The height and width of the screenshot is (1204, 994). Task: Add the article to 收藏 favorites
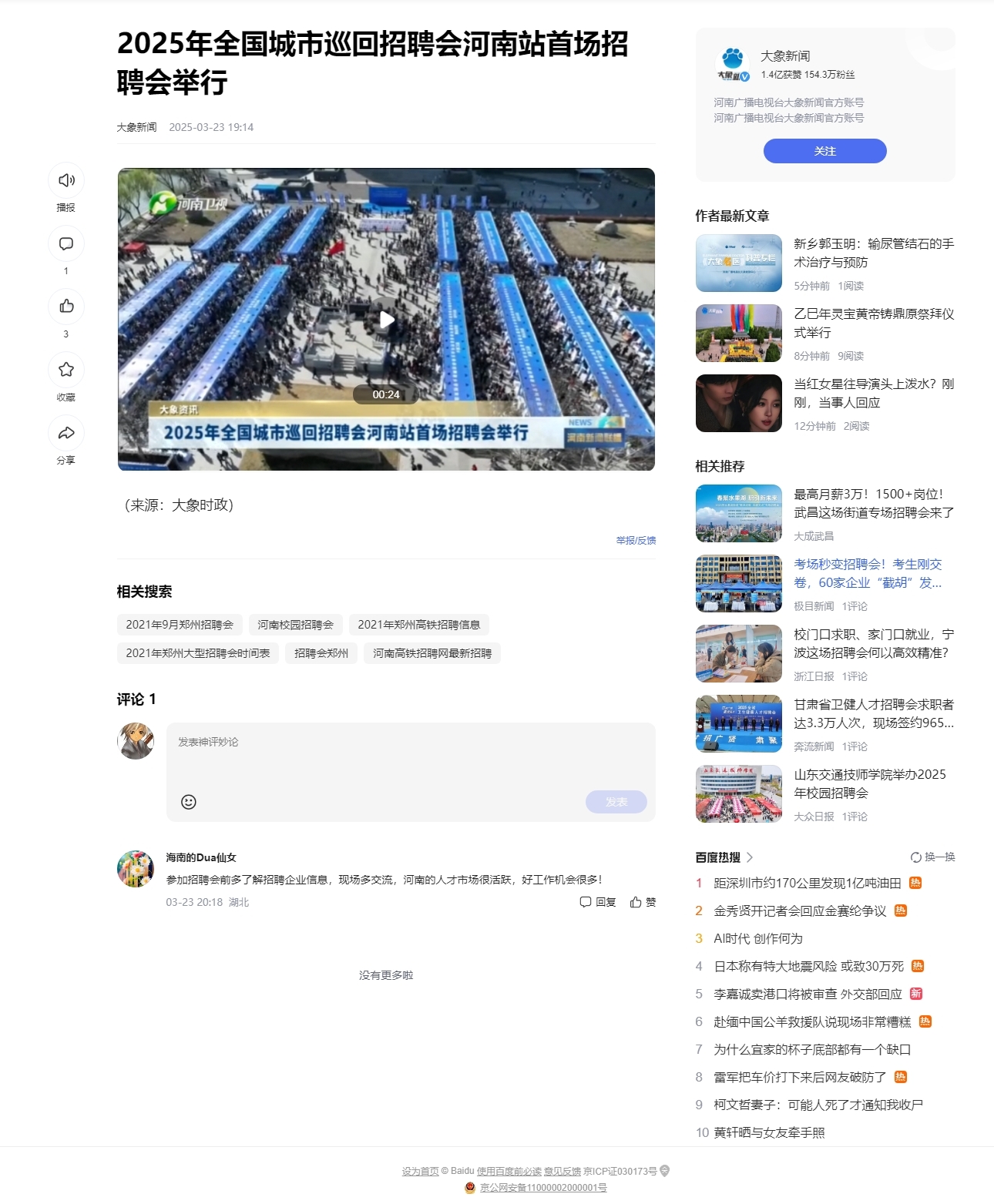(x=66, y=370)
